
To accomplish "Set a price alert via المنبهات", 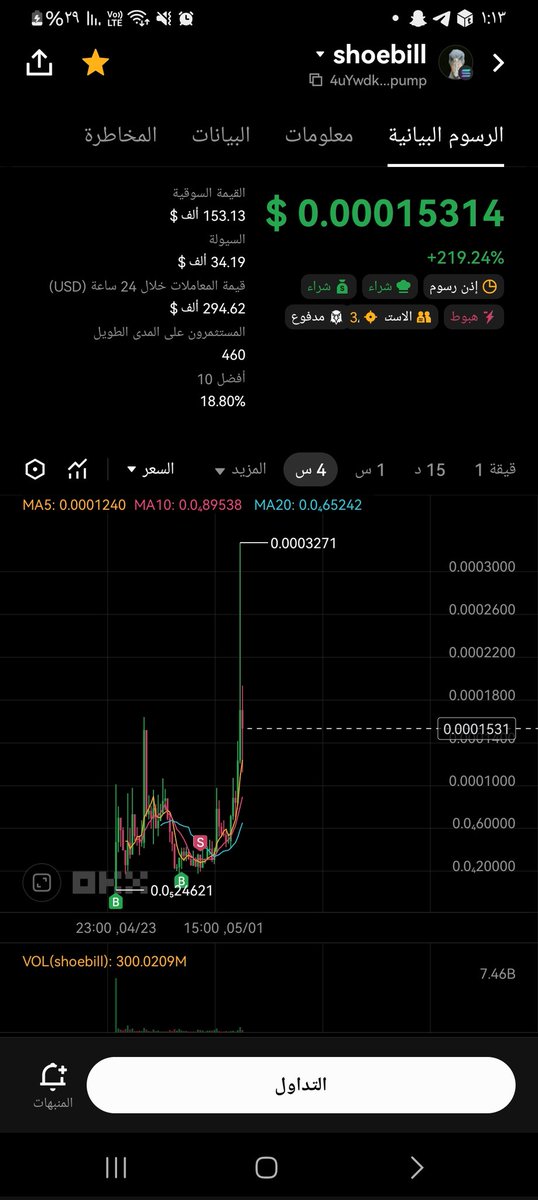I will 51,1085.
